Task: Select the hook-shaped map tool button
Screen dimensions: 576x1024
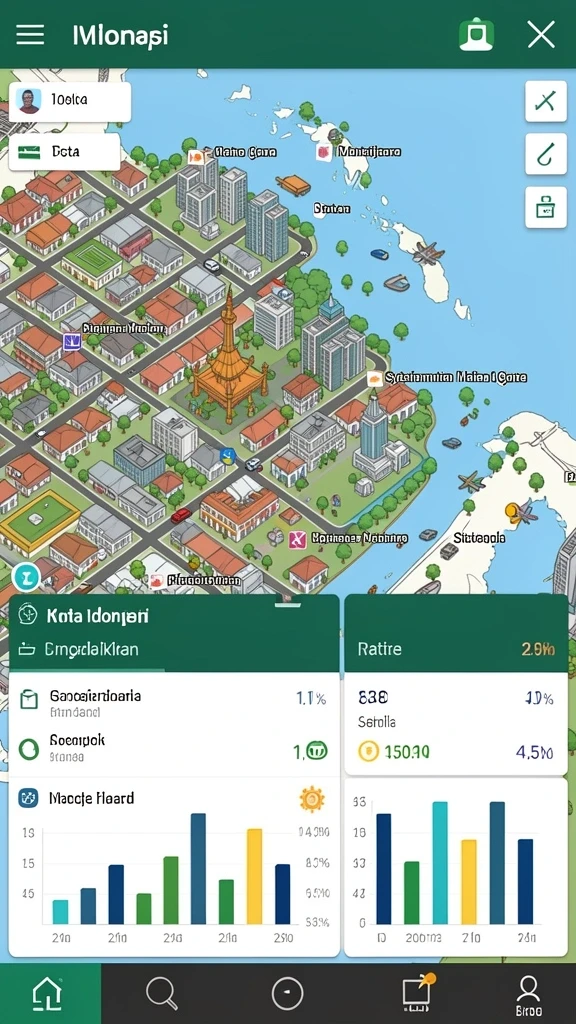Action: [545, 154]
